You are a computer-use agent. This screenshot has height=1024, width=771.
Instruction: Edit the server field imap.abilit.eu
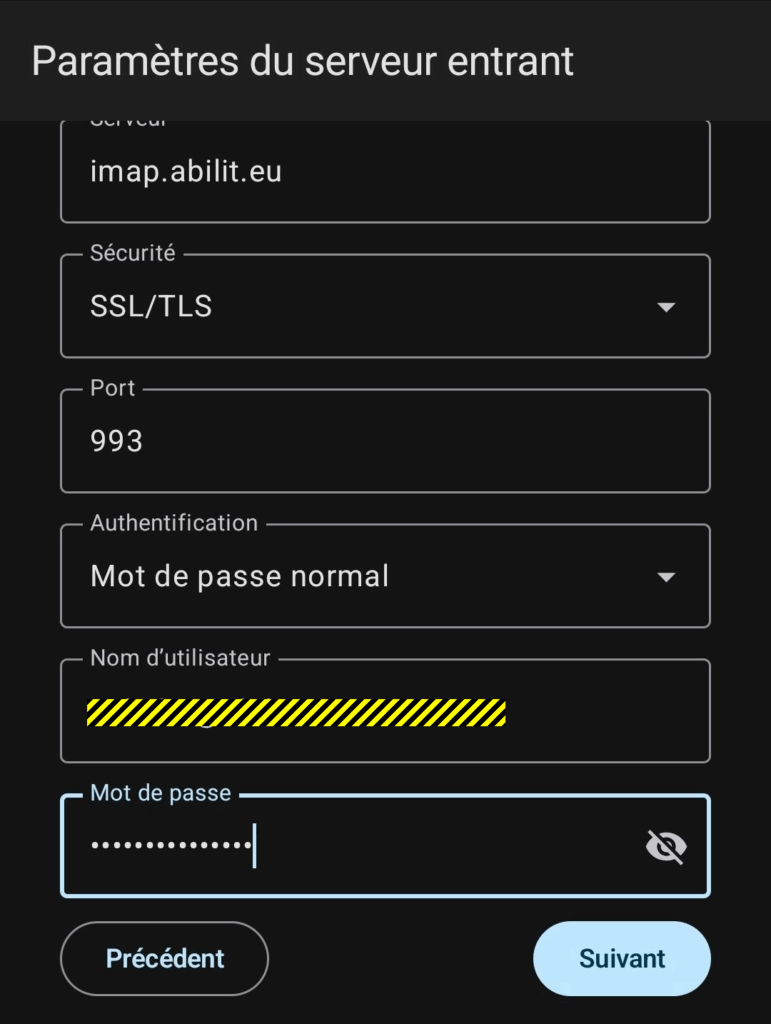point(385,173)
